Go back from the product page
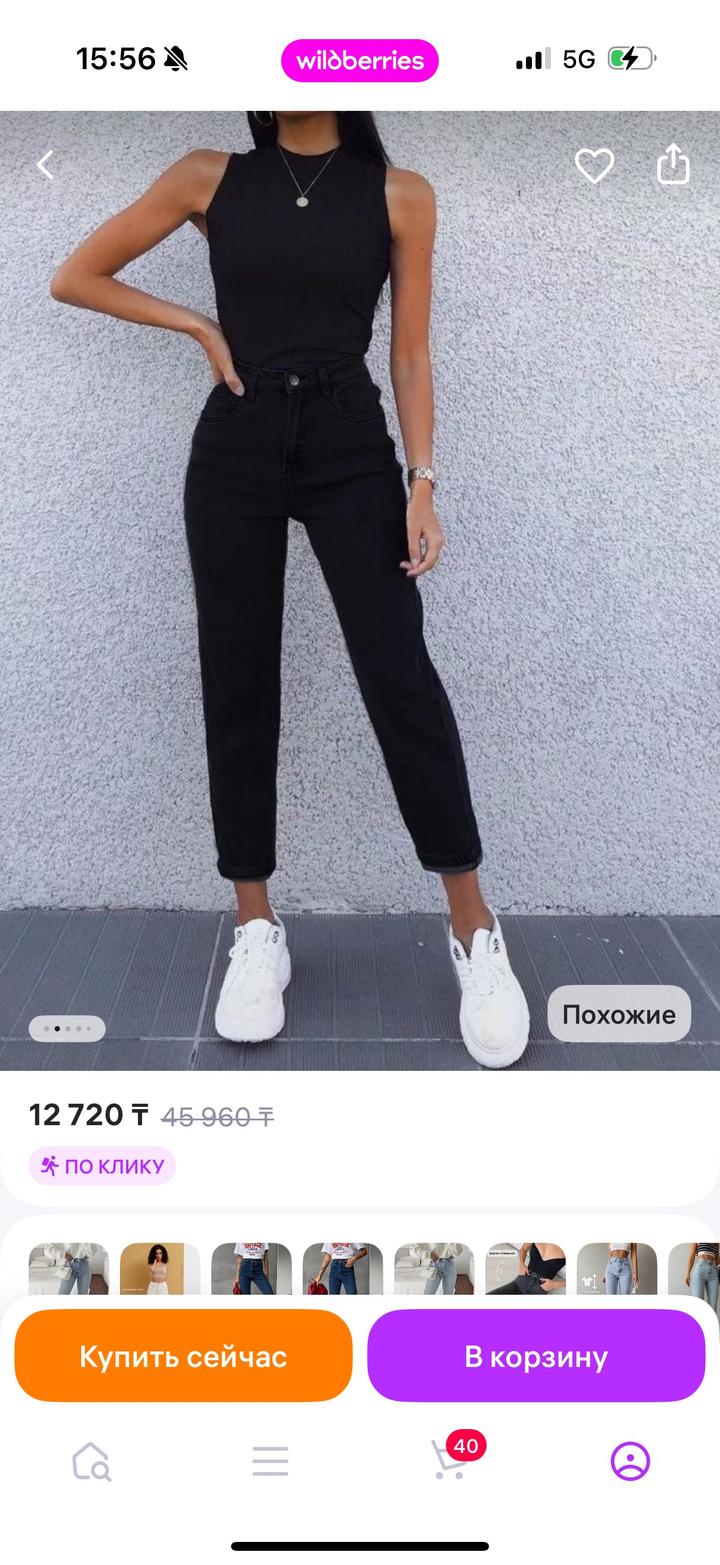720x1565 pixels. (x=45, y=165)
